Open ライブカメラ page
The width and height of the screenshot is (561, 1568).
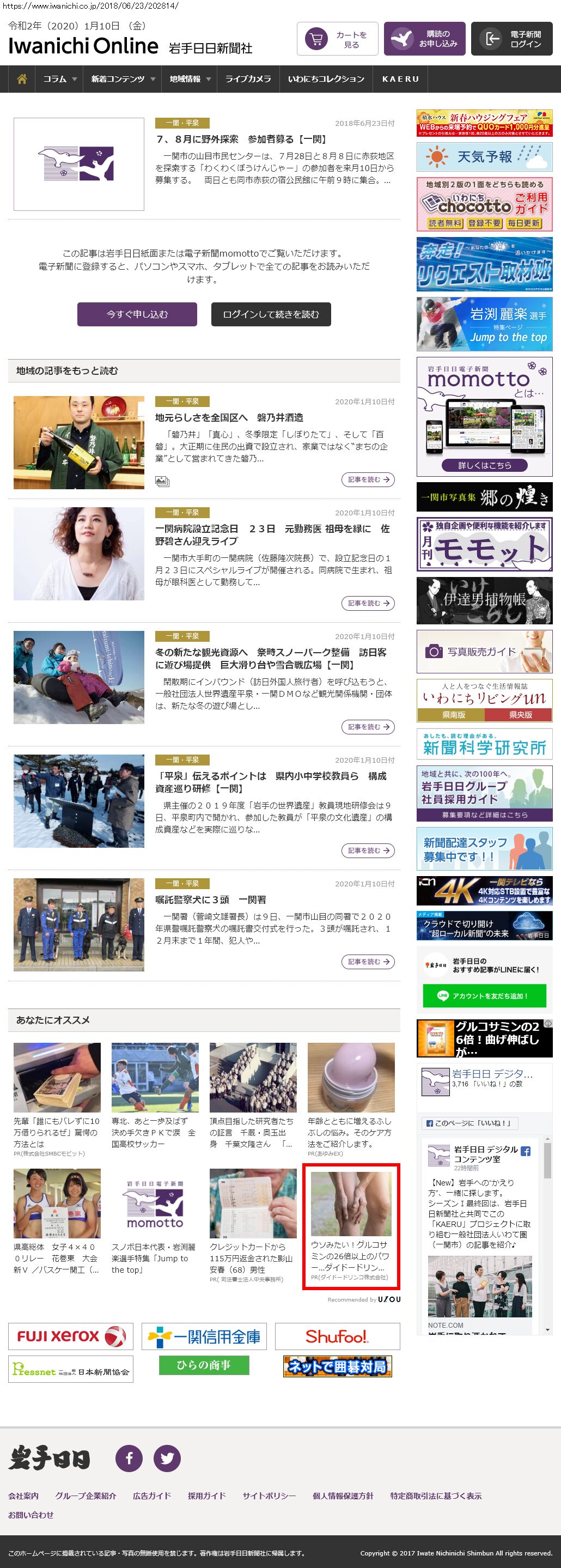coord(248,79)
